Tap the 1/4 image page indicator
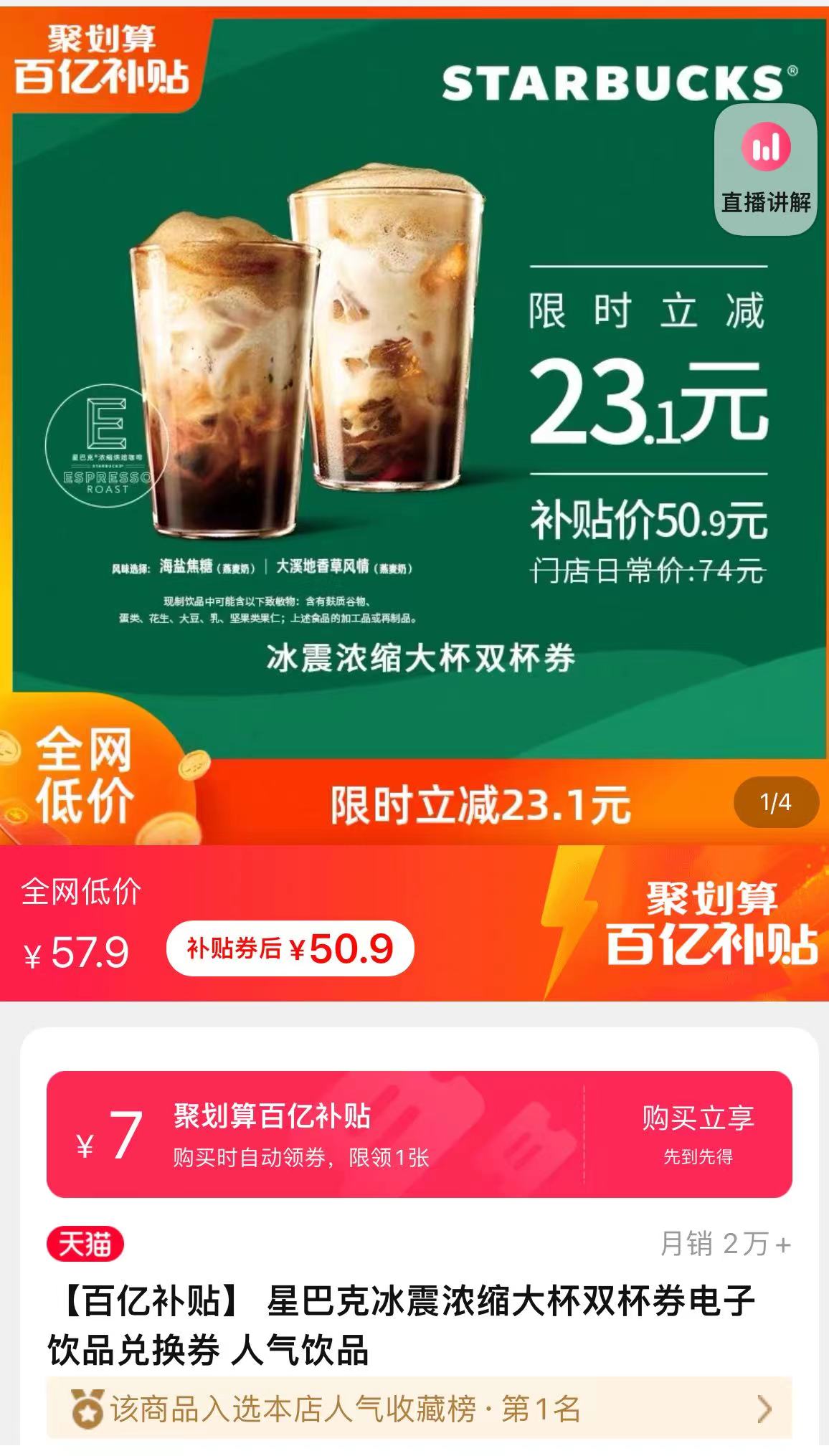 [775, 801]
